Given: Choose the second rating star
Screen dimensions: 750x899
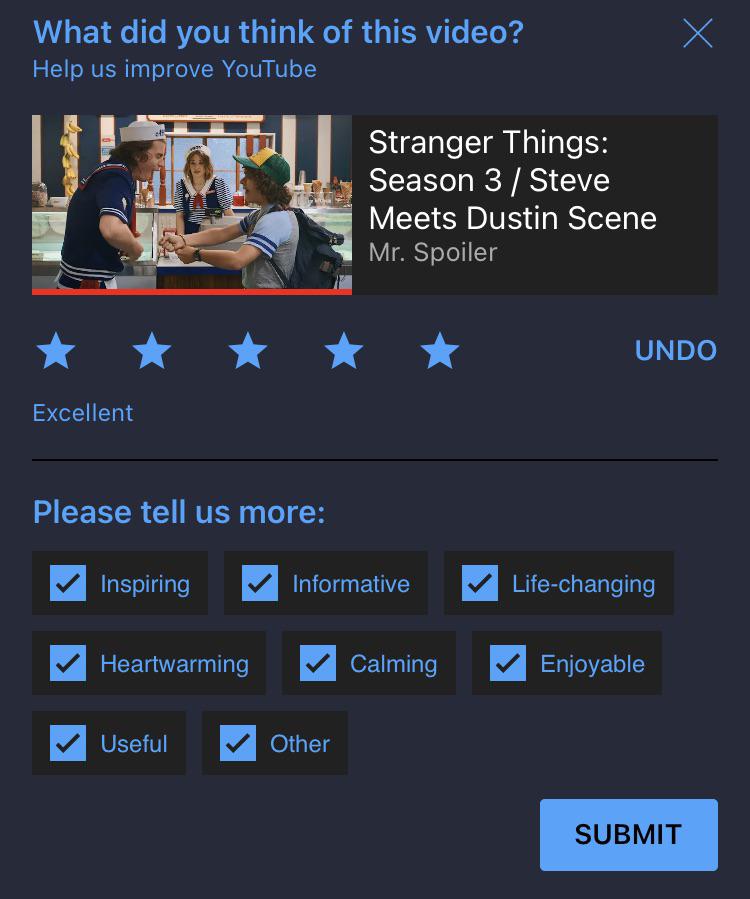Looking at the screenshot, I should (152, 351).
